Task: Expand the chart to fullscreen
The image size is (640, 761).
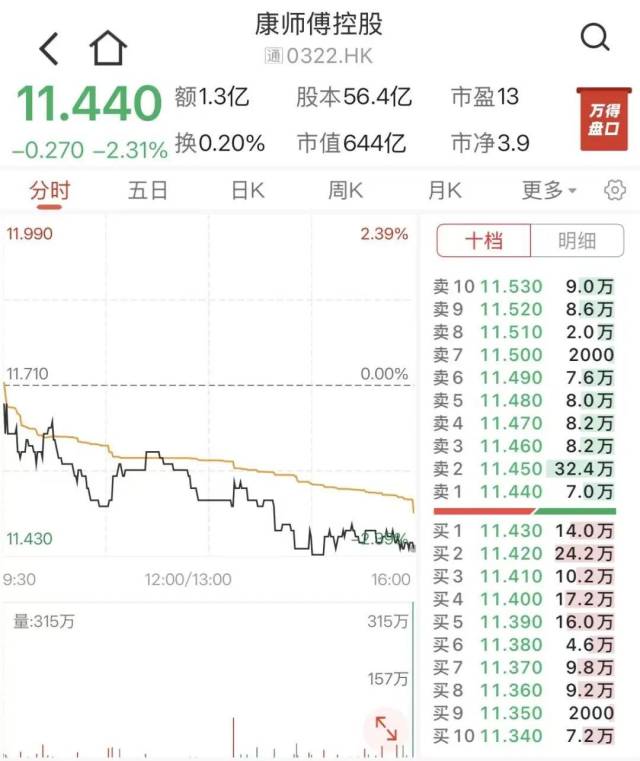Action: [386, 728]
